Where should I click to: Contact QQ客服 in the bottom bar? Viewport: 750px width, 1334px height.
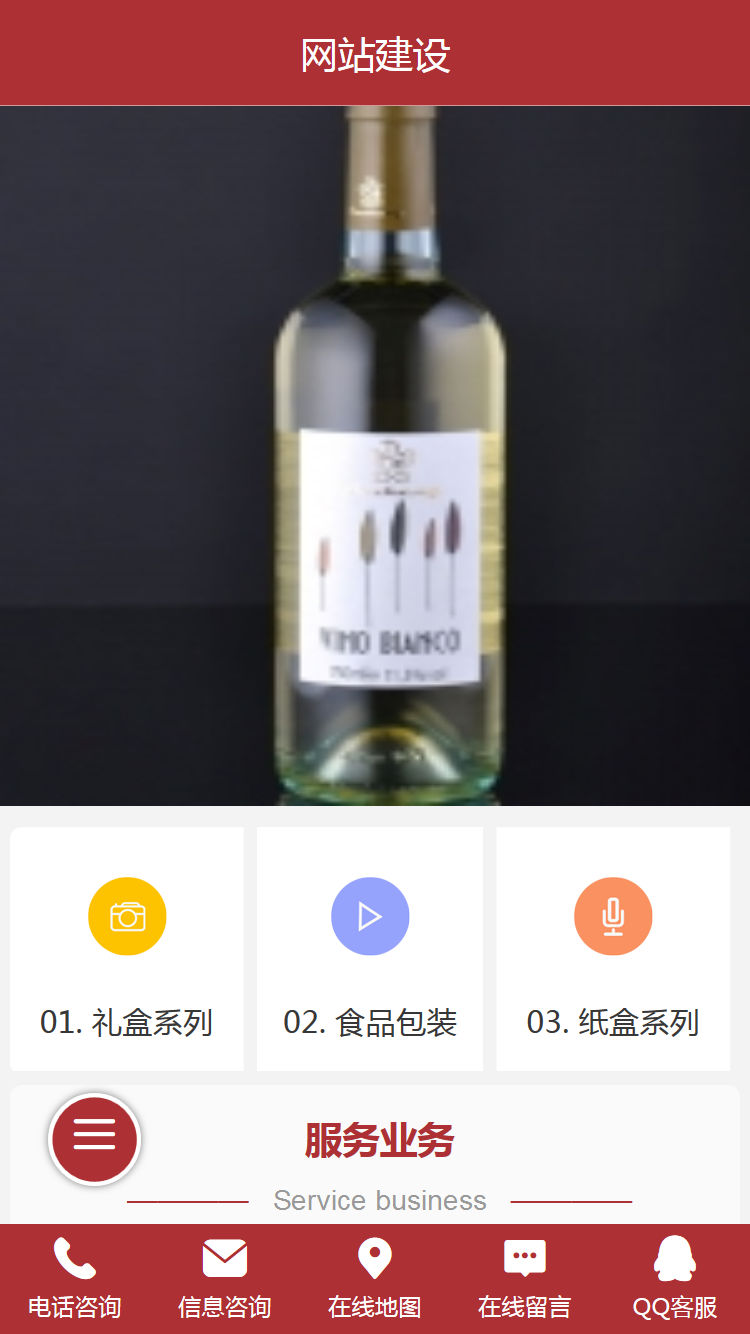675,1278
